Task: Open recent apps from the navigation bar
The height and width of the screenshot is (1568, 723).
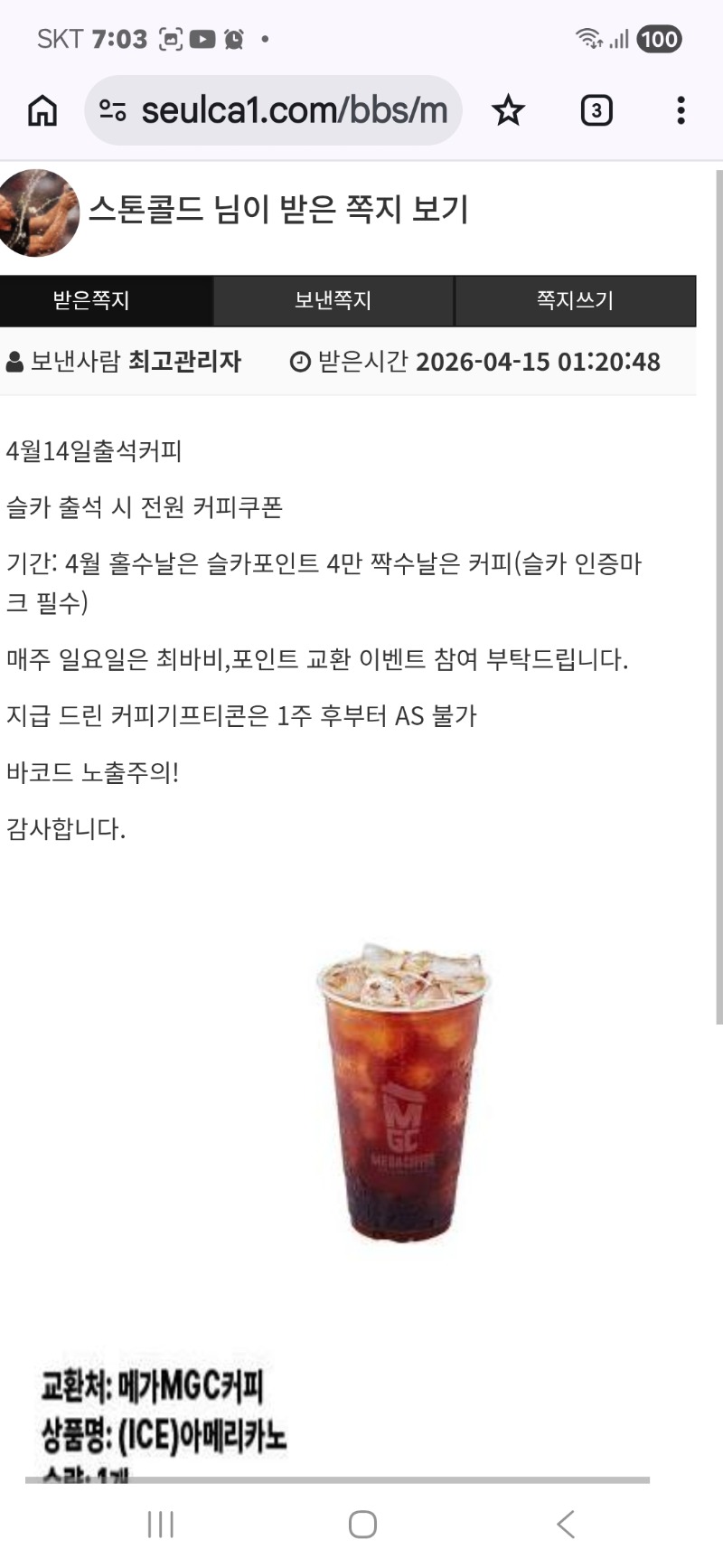Action: [161, 1524]
